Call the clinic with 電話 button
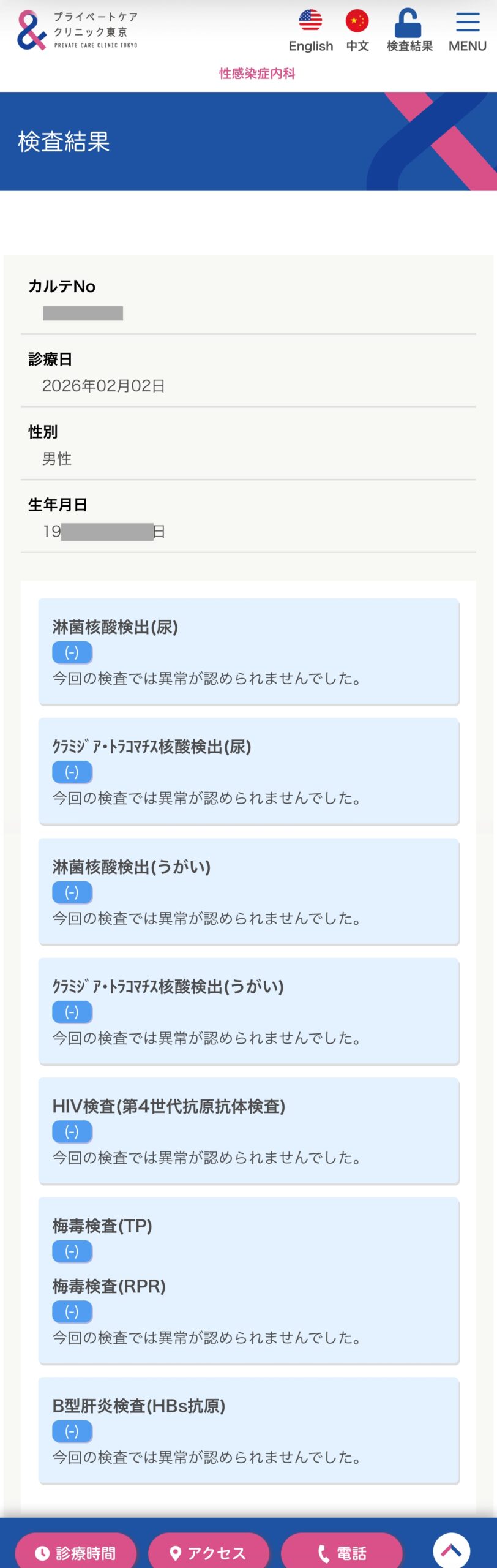This screenshot has height=1568, width=497. coord(342,1552)
